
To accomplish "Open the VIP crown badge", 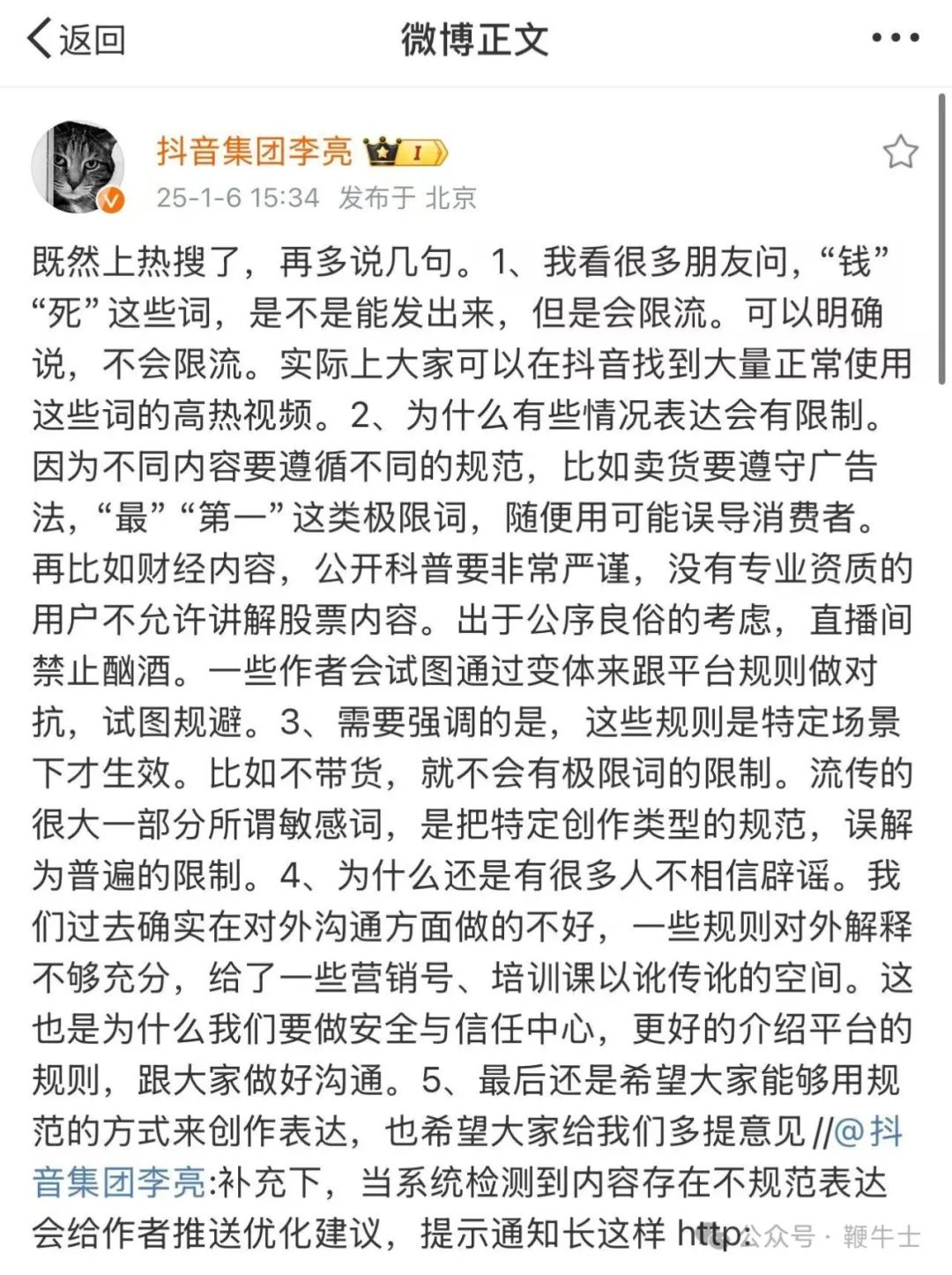I will click(405, 153).
